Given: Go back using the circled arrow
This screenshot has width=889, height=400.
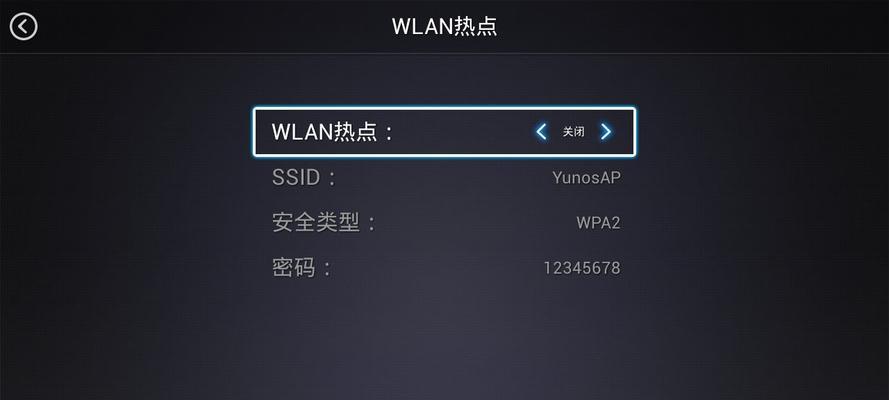Looking at the screenshot, I should (x=23, y=26).
